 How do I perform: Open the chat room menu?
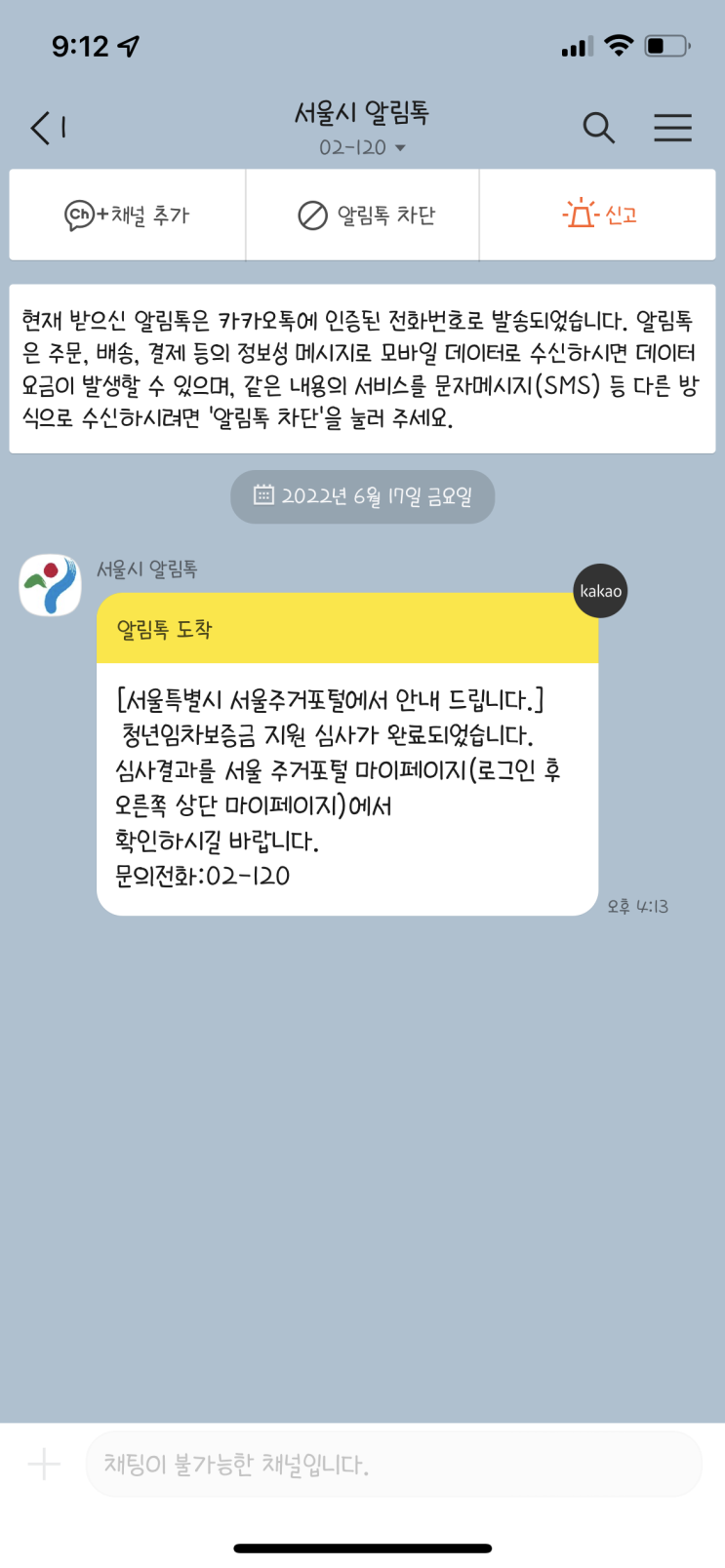(672, 128)
